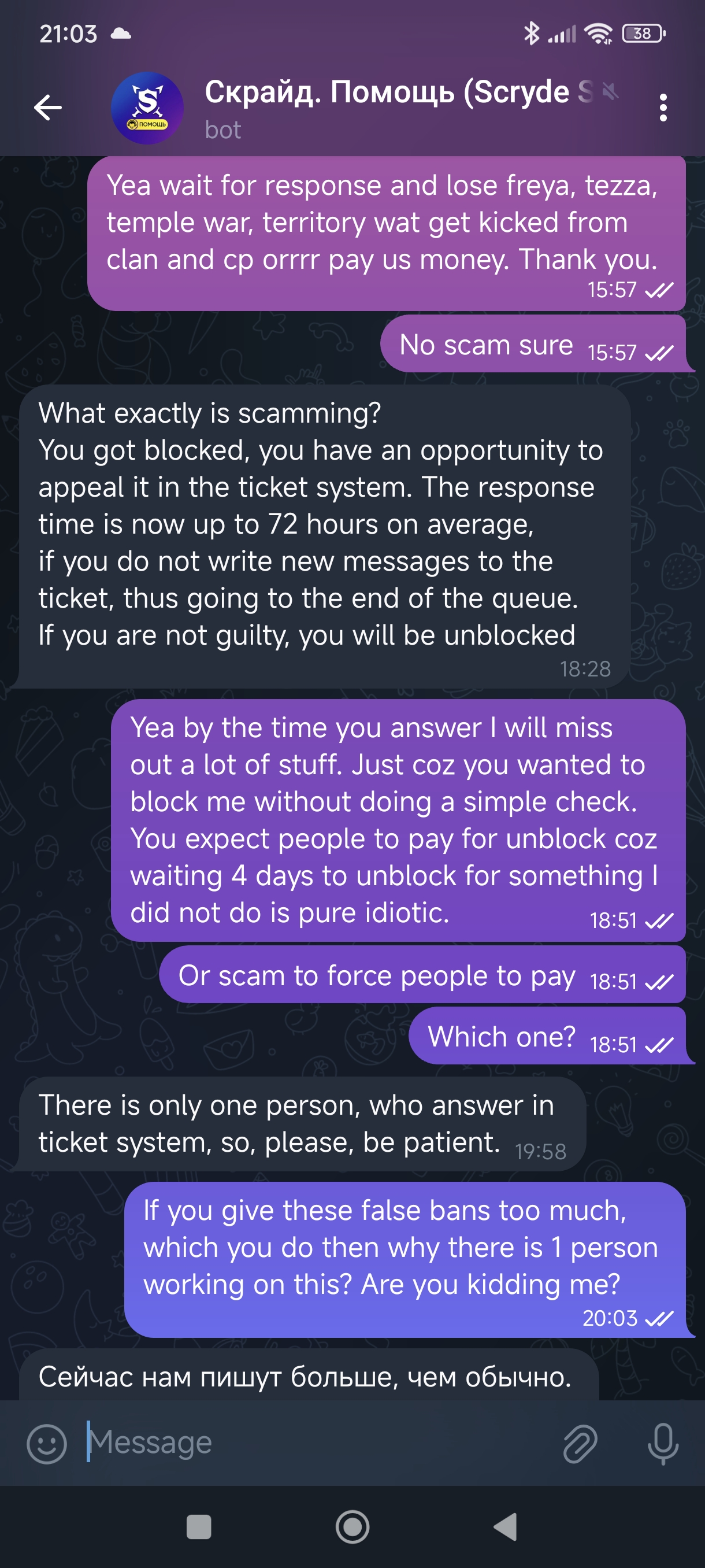Screen dimensions: 705x1568
Task: Open the Scryde bot profile picture
Action: point(148,108)
